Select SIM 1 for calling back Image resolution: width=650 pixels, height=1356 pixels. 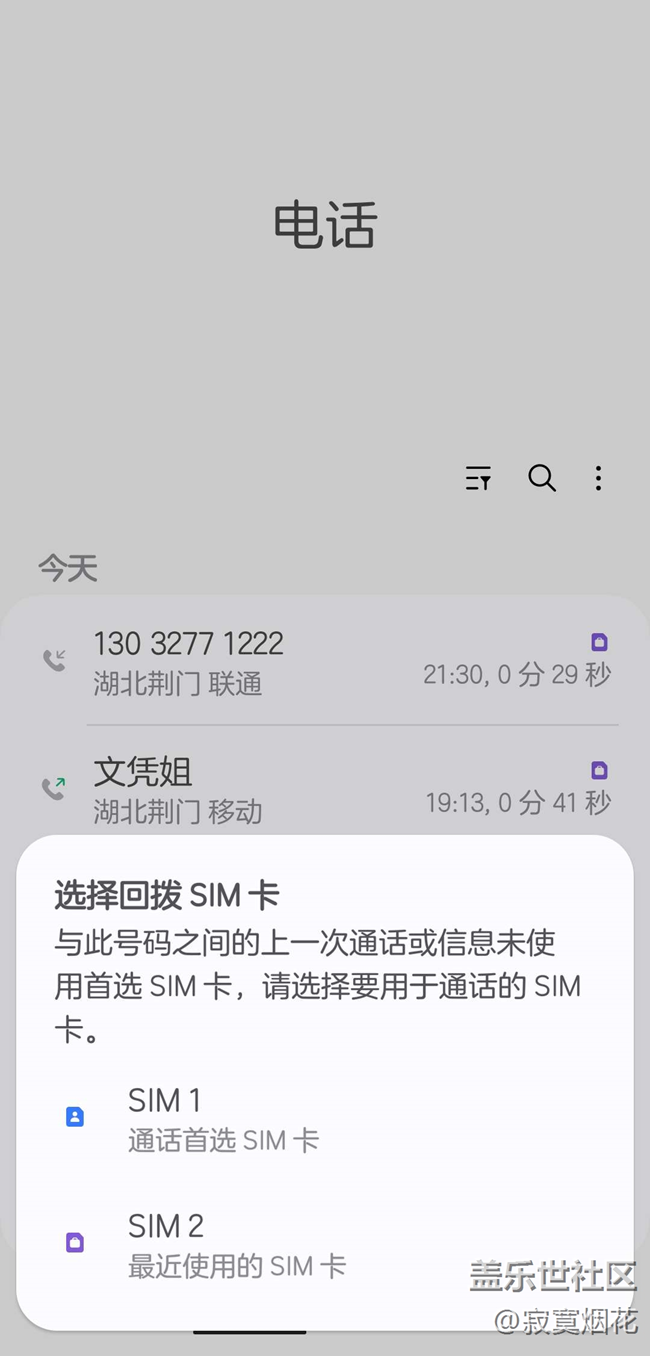(x=324, y=1118)
